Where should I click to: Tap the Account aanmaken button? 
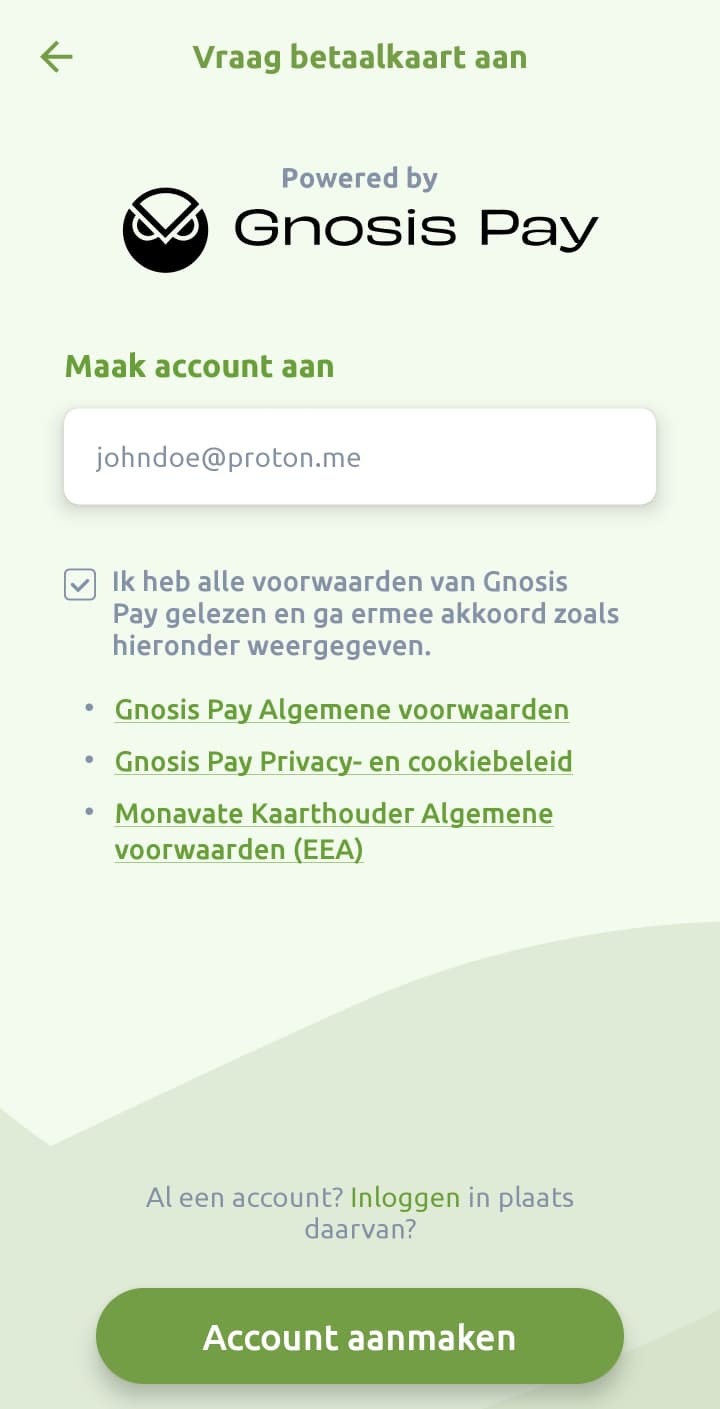[360, 1336]
